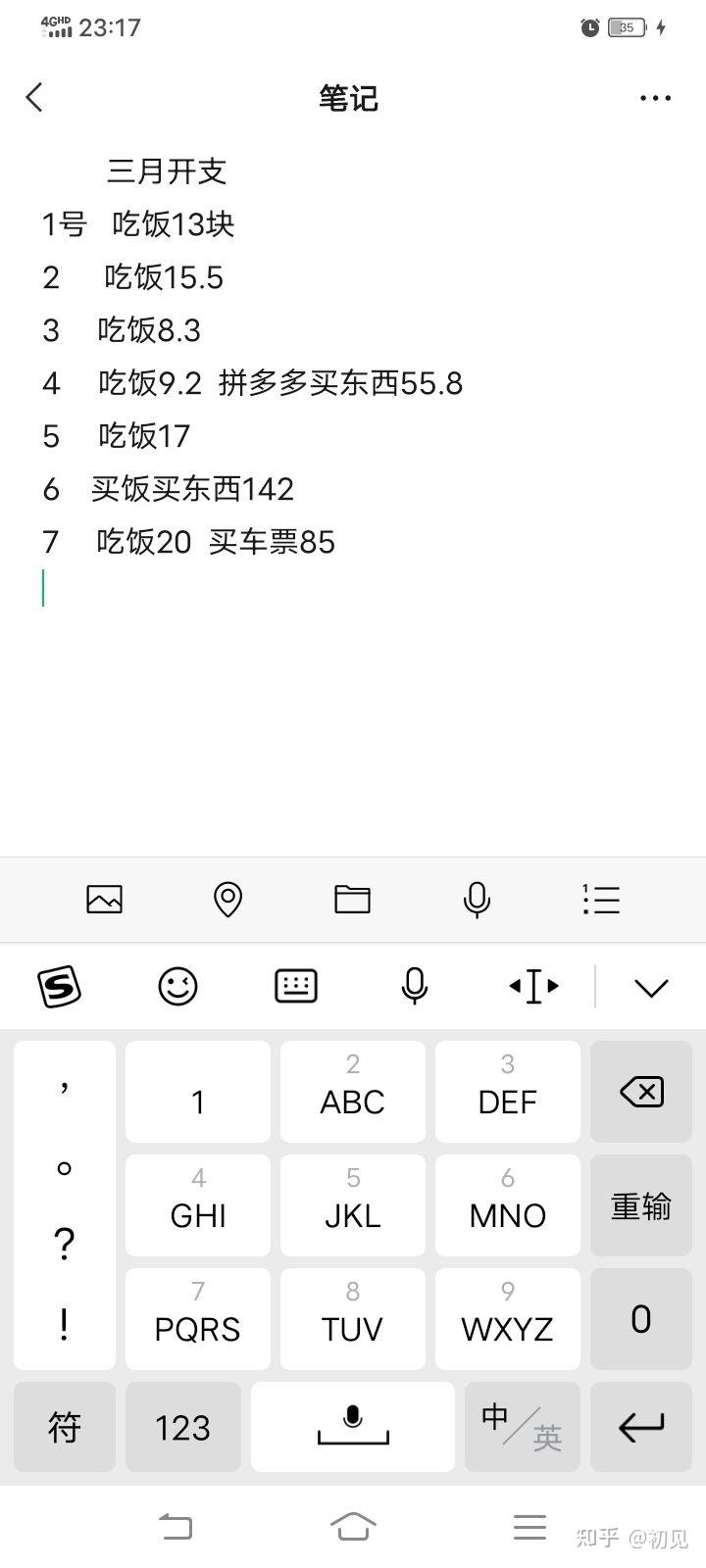Tap the backspace key
The height and width of the screenshot is (1568, 706).
(x=641, y=1092)
